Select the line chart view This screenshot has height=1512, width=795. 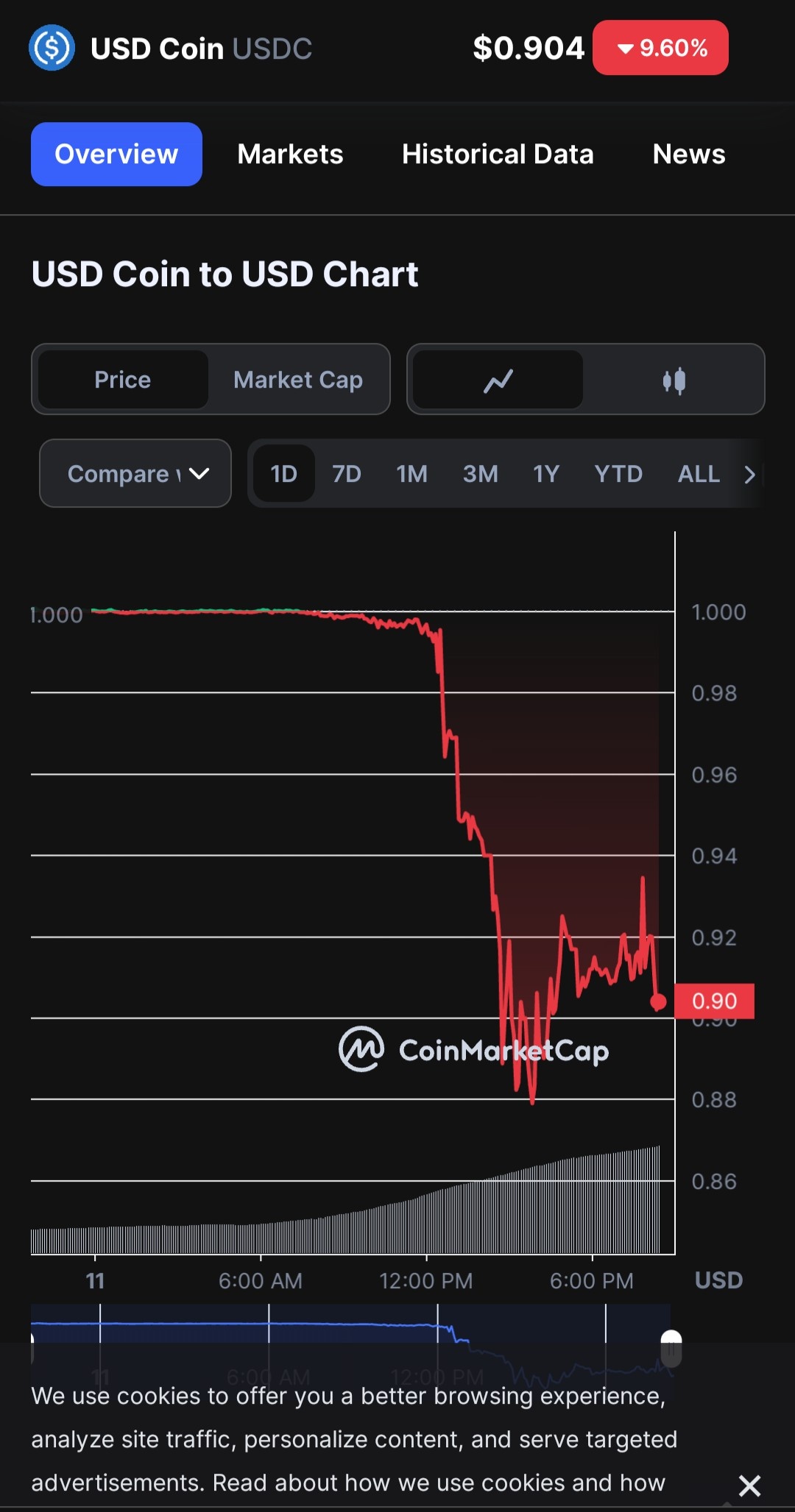[x=498, y=380]
